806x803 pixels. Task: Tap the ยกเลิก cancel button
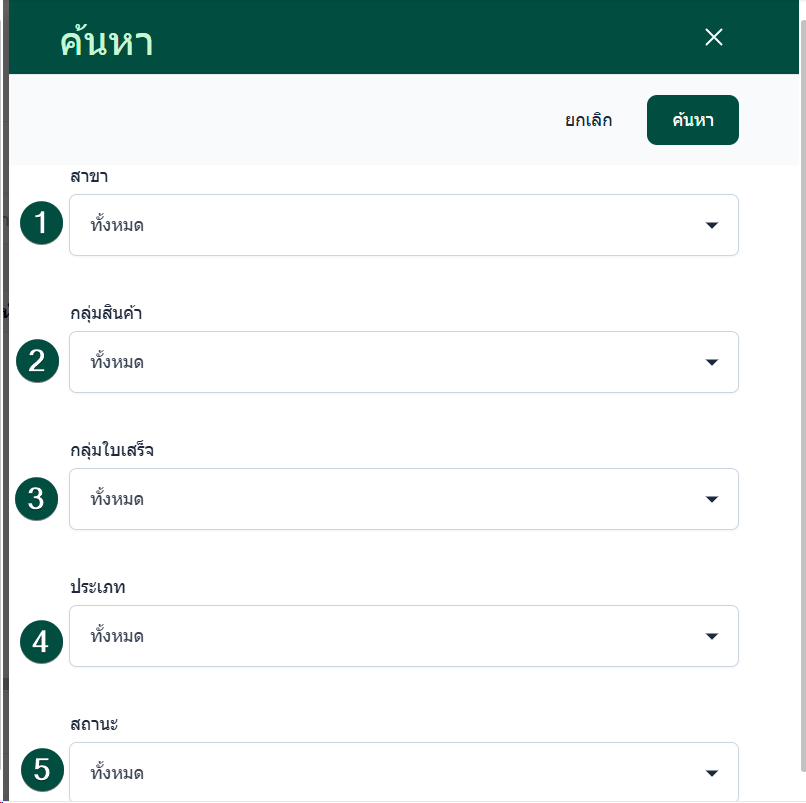tap(588, 121)
